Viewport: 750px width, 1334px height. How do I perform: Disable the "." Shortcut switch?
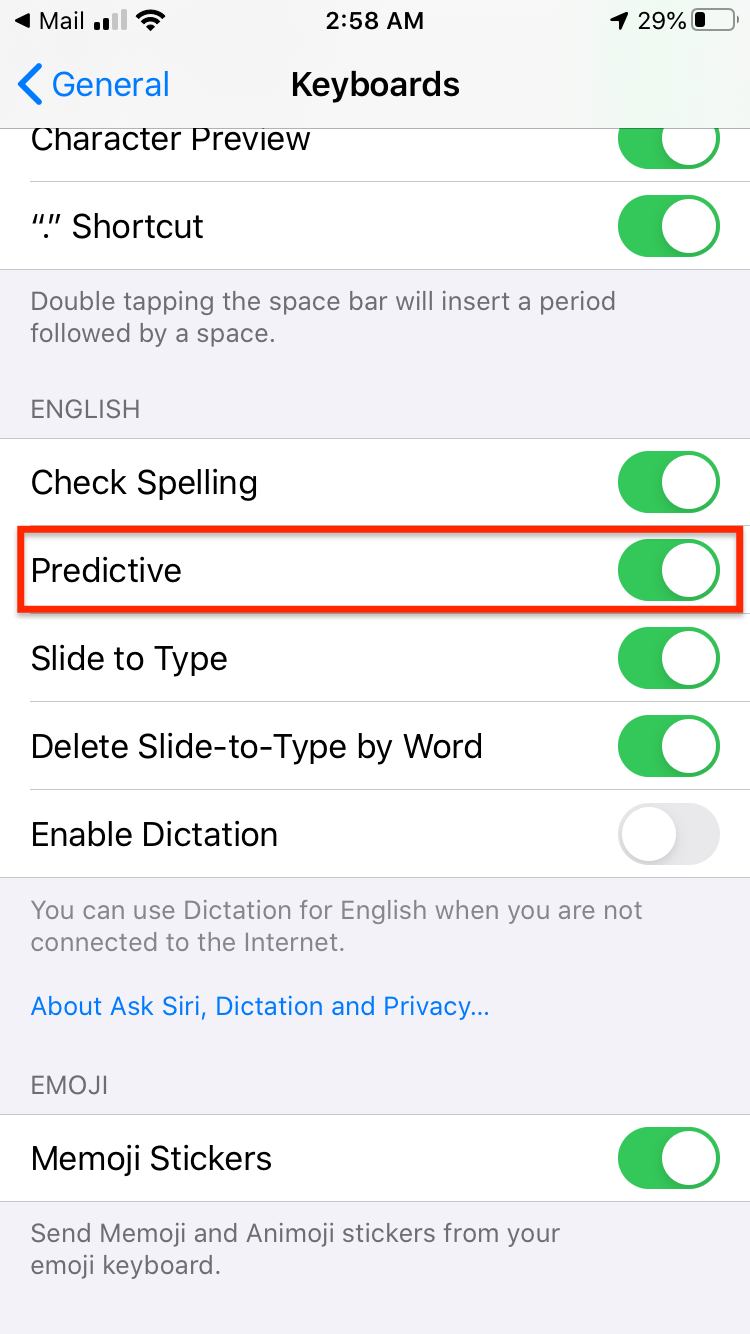668,226
